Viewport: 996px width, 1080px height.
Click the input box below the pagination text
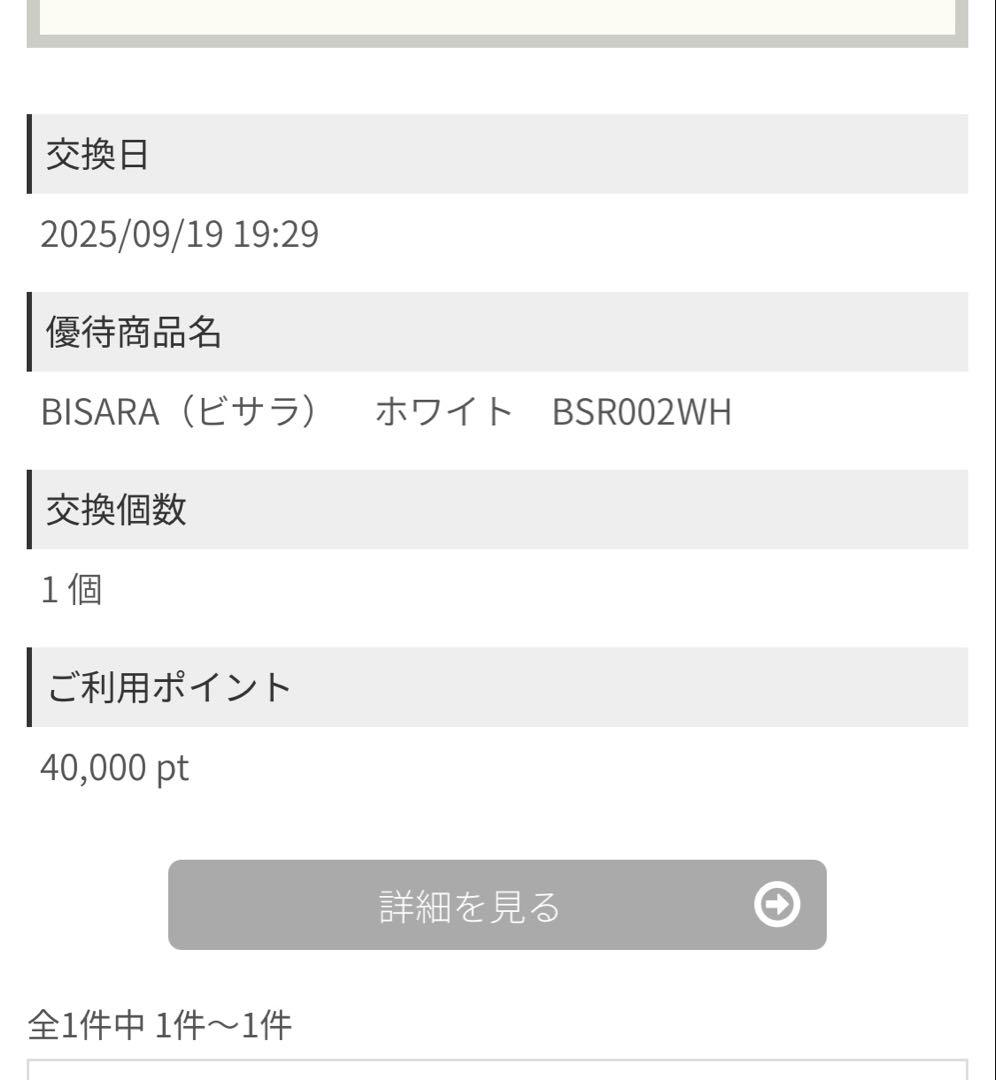pos(498,1072)
